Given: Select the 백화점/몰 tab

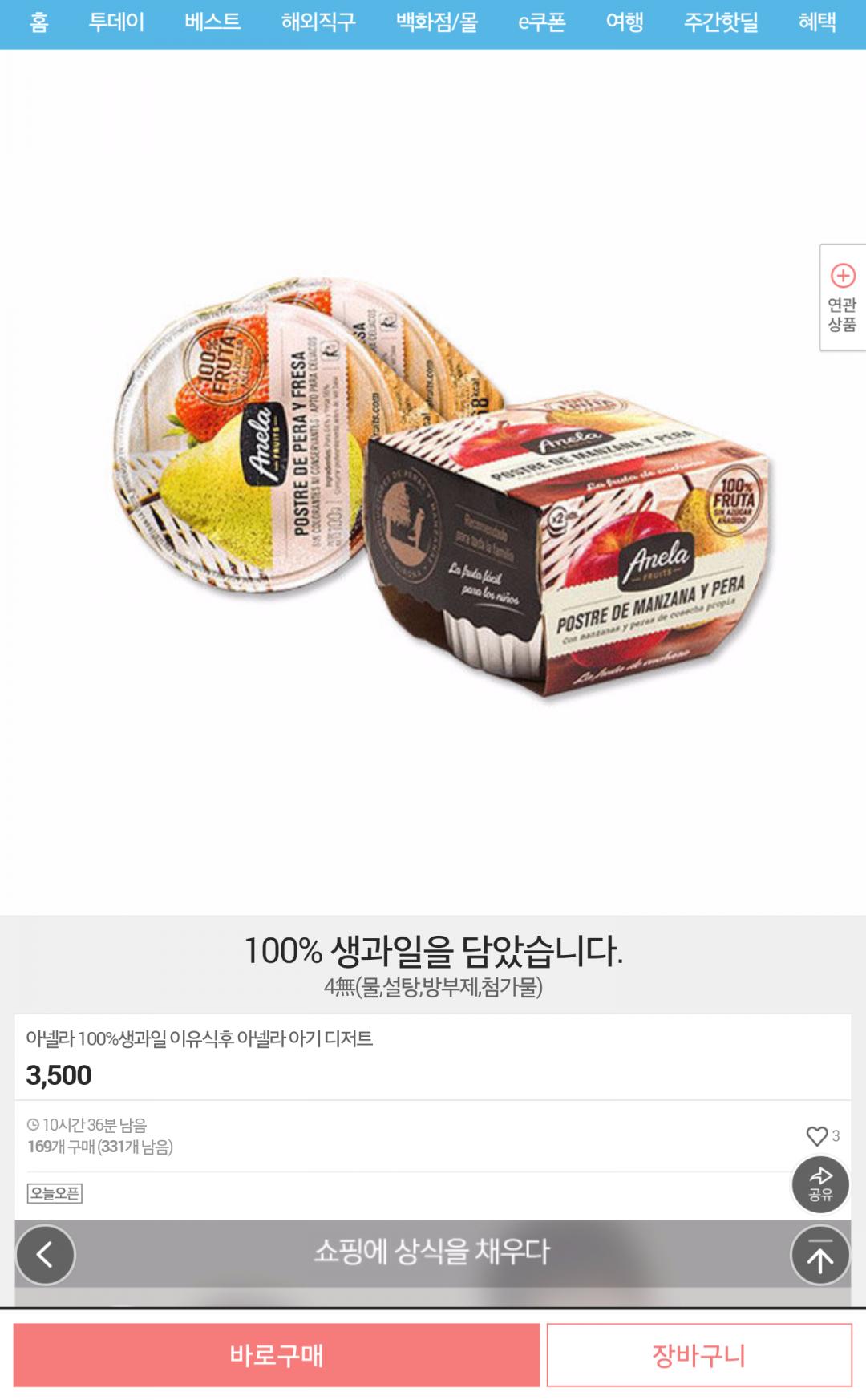Looking at the screenshot, I should (437, 22).
